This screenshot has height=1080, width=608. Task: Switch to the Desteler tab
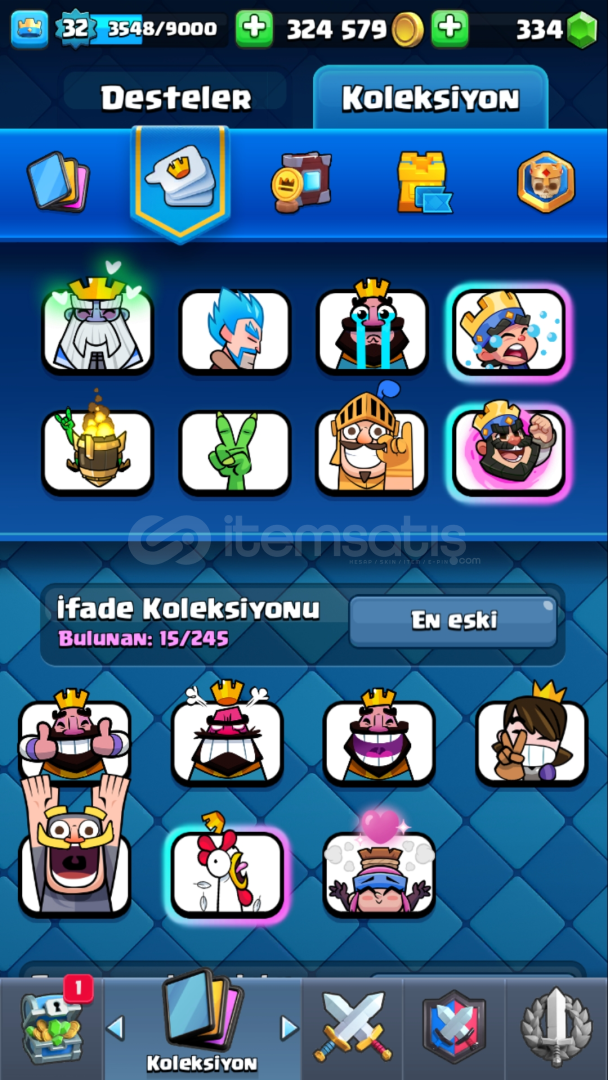176,98
